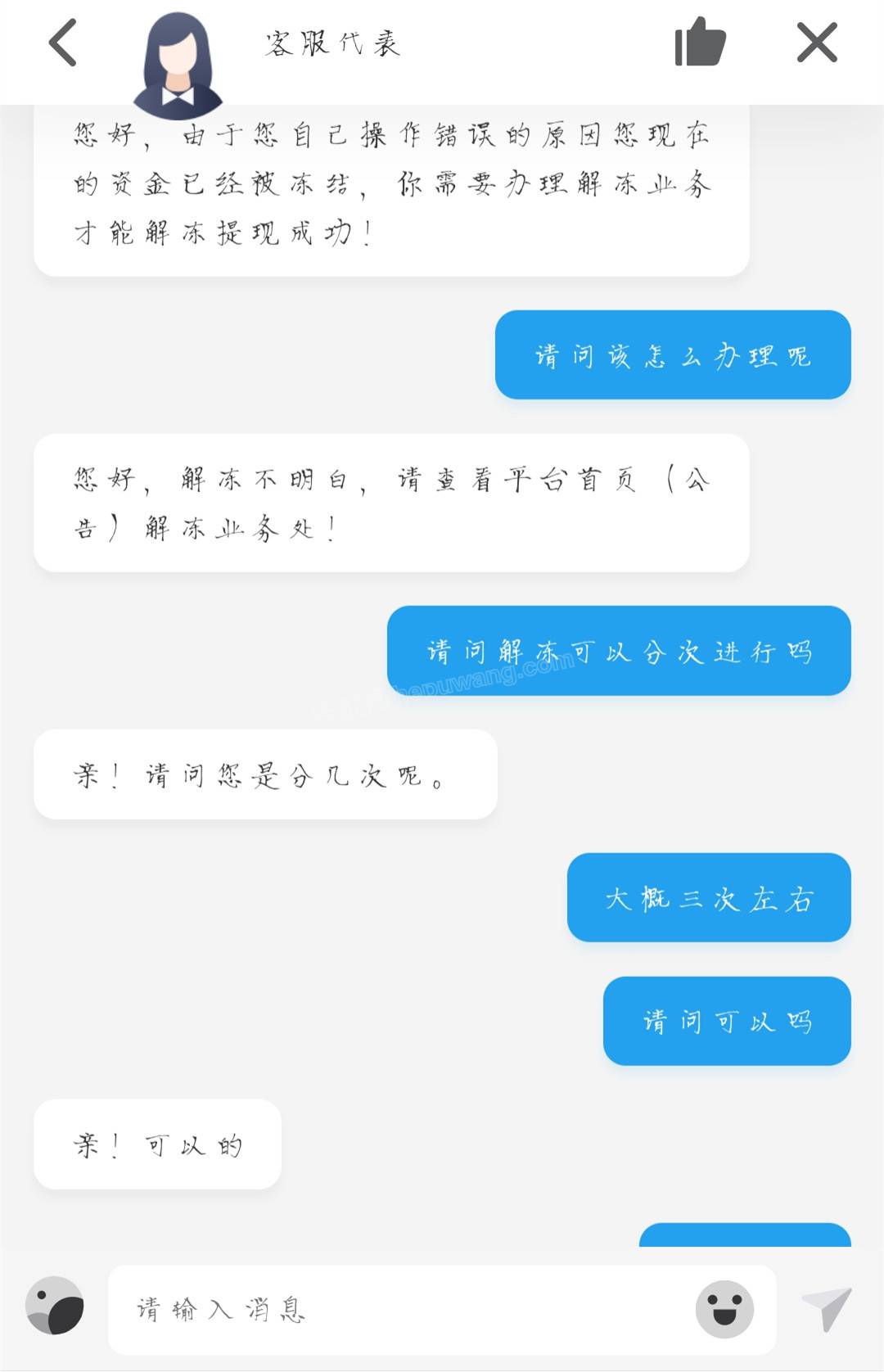This screenshot has height=1372, width=884.
Task: Close the customer service chat
Action: [817, 43]
